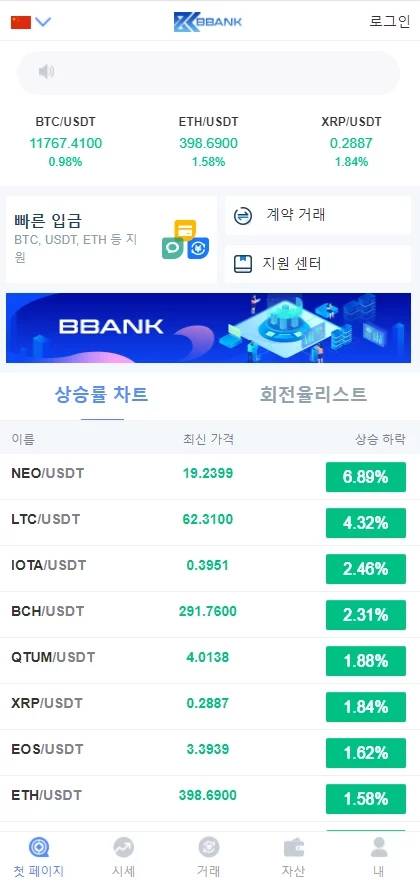
Task: Open the NEO/USDT row
Action: pos(210,476)
